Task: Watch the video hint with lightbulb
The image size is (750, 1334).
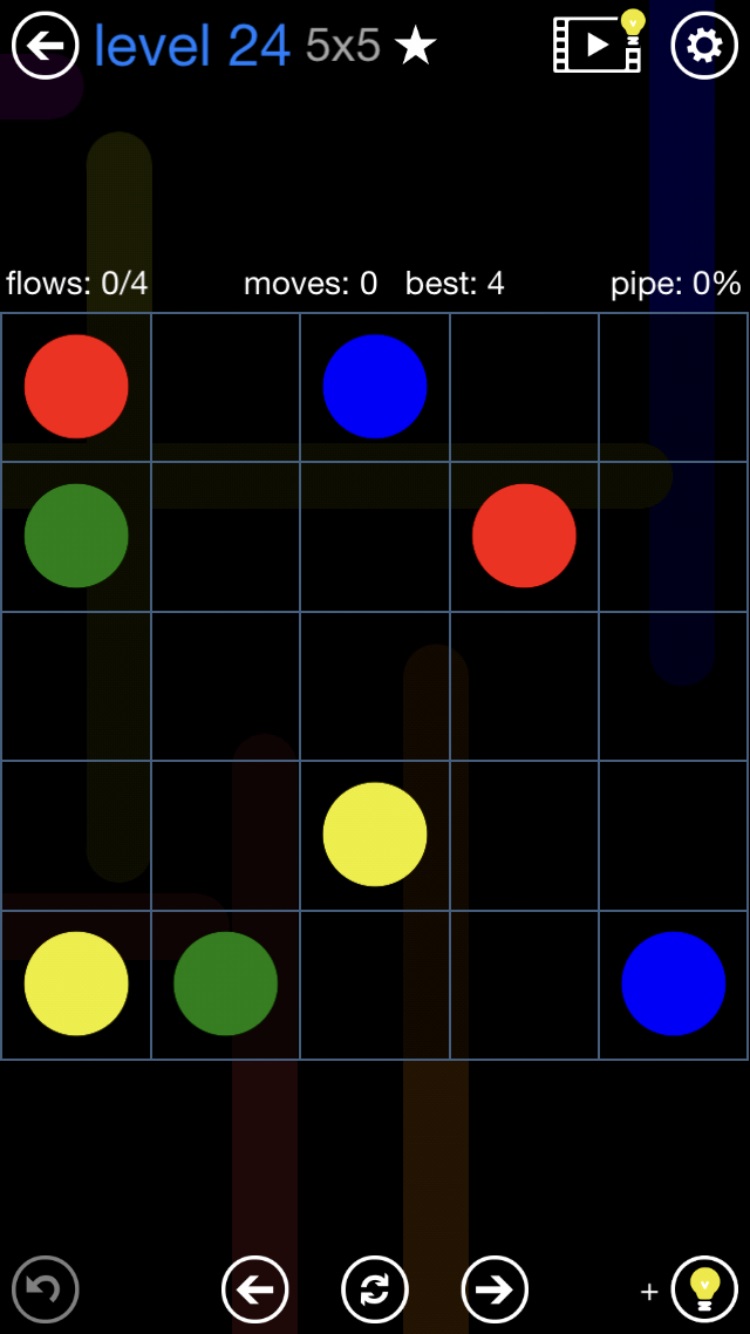Action: [x=598, y=43]
